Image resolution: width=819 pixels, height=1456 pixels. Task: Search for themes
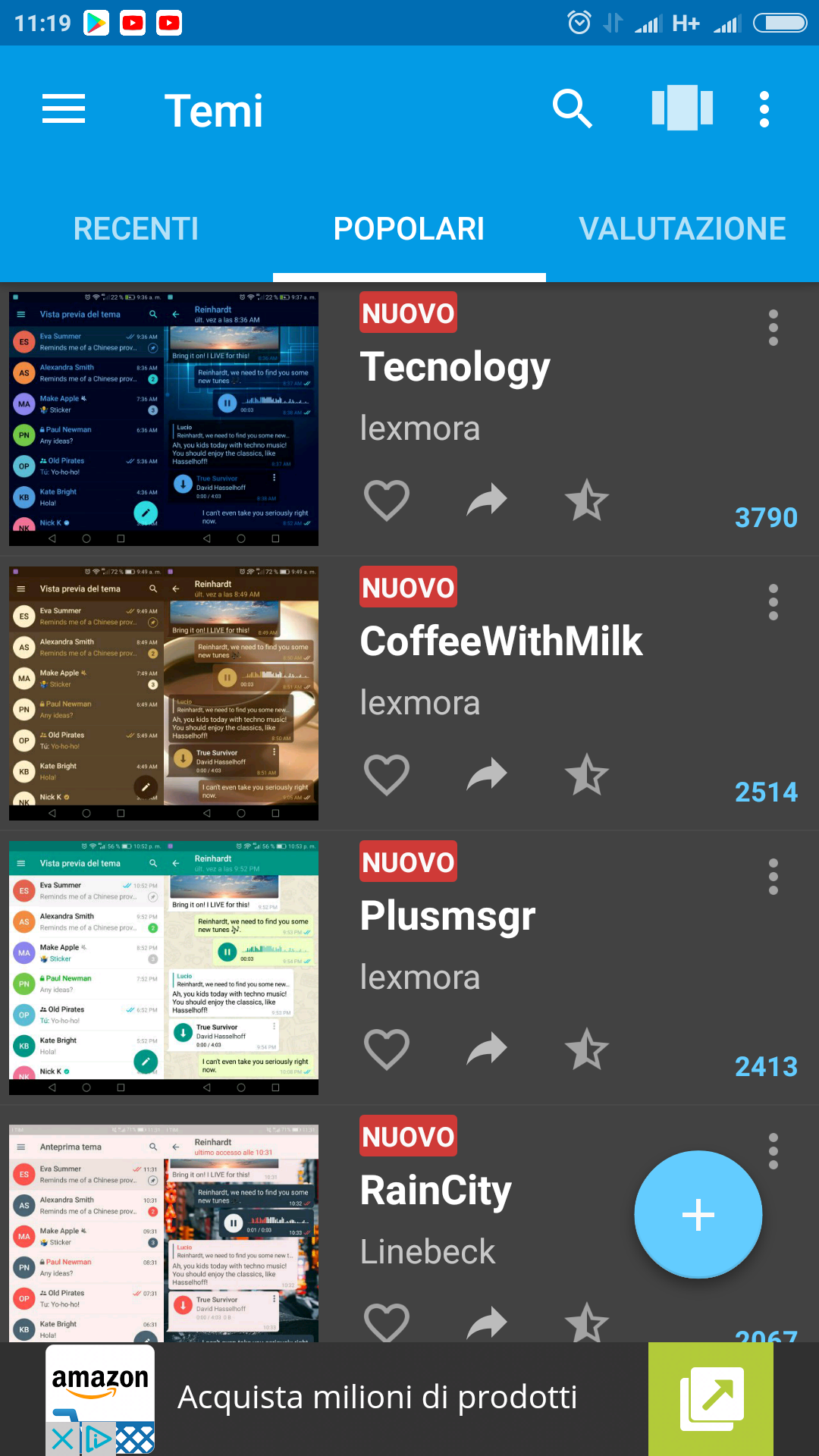coord(573,109)
